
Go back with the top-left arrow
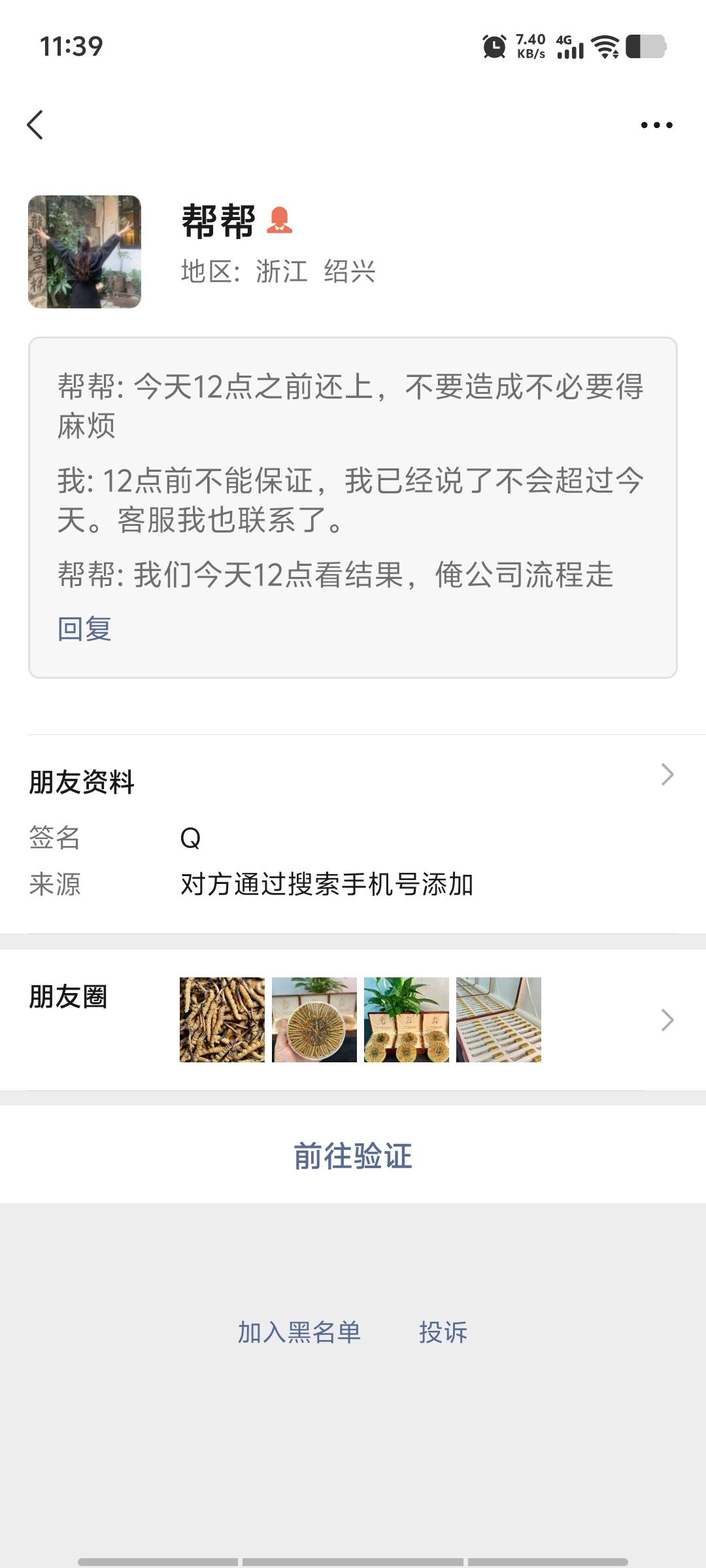[35, 125]
